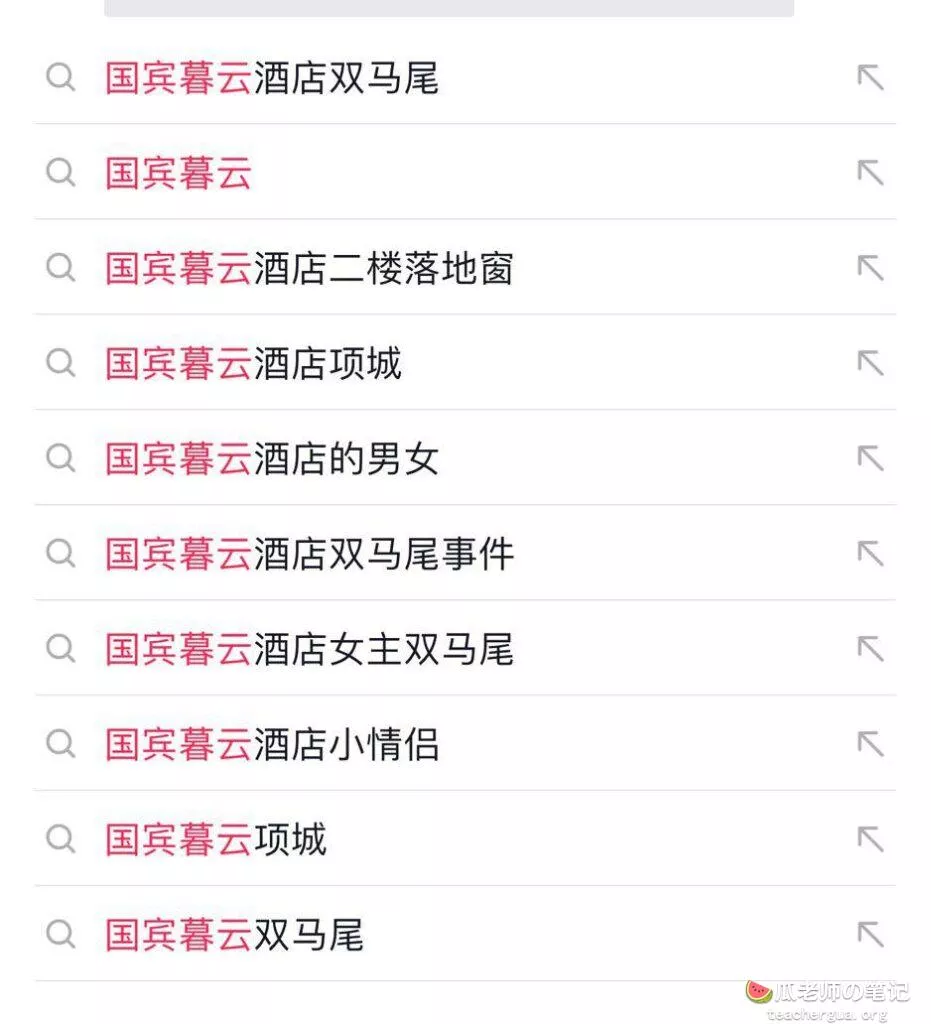The width and height of the screenshot is (931, 1024).
Task: Open suggestion 国宾暮云酒店项城
Action: click(254, 363)
